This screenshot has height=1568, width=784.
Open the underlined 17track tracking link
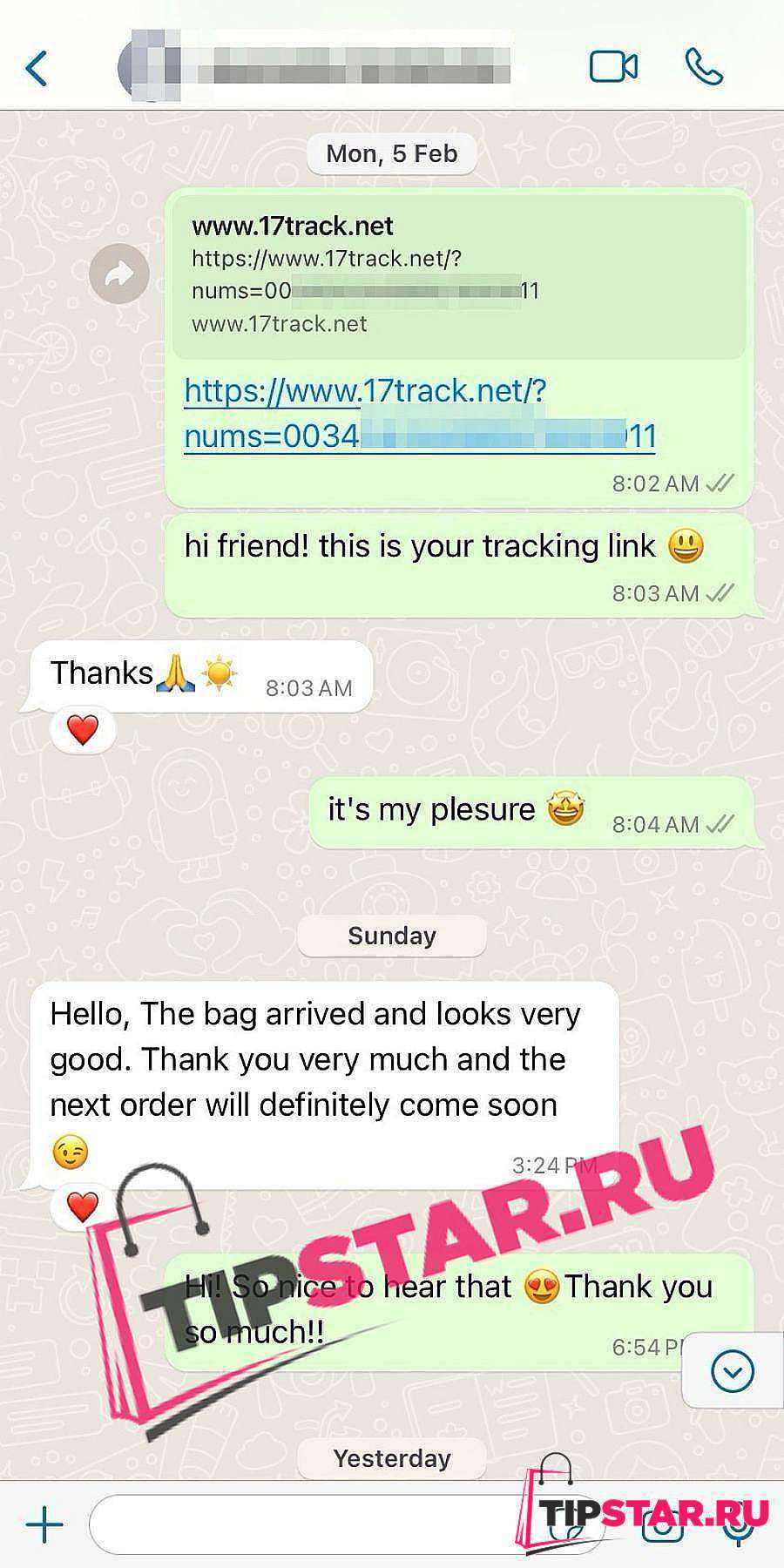[x=418, y=413]
